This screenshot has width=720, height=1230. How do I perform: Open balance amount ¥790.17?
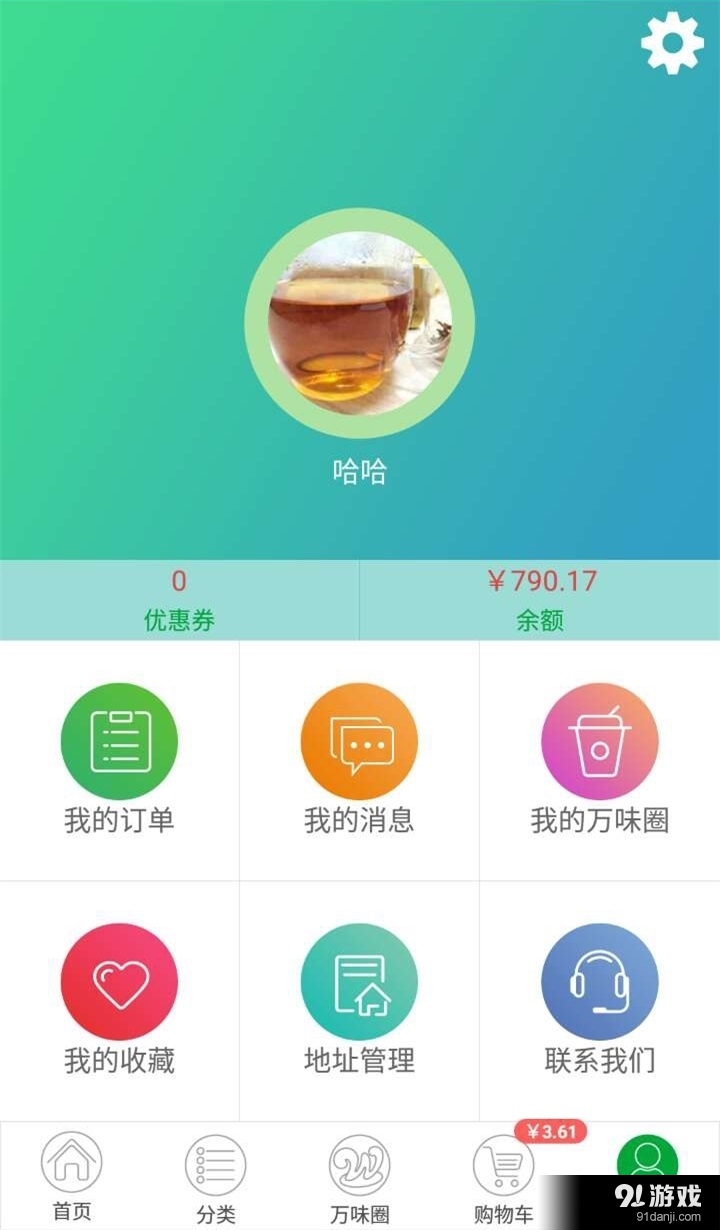pos(539,580)
